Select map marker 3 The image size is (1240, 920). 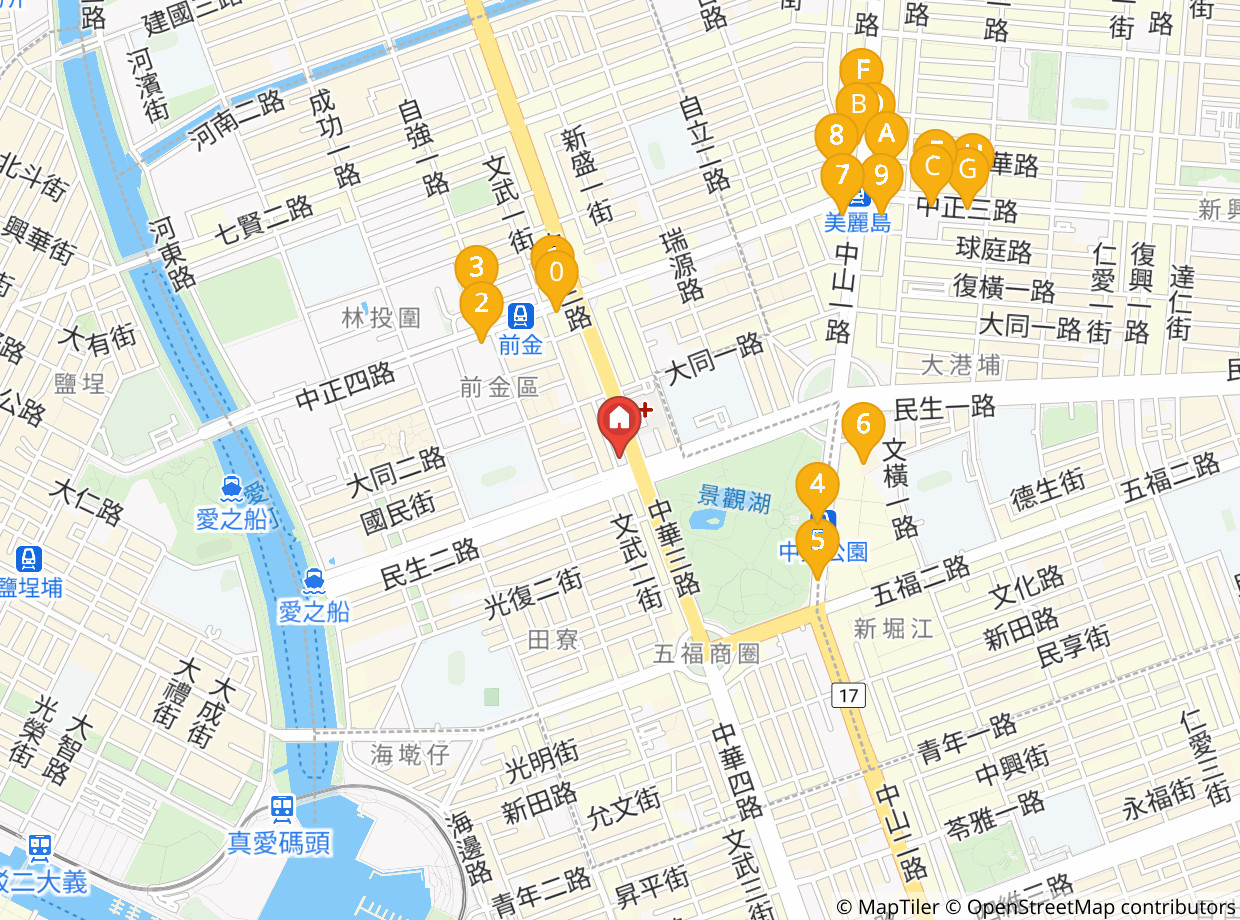pos(477,275)
